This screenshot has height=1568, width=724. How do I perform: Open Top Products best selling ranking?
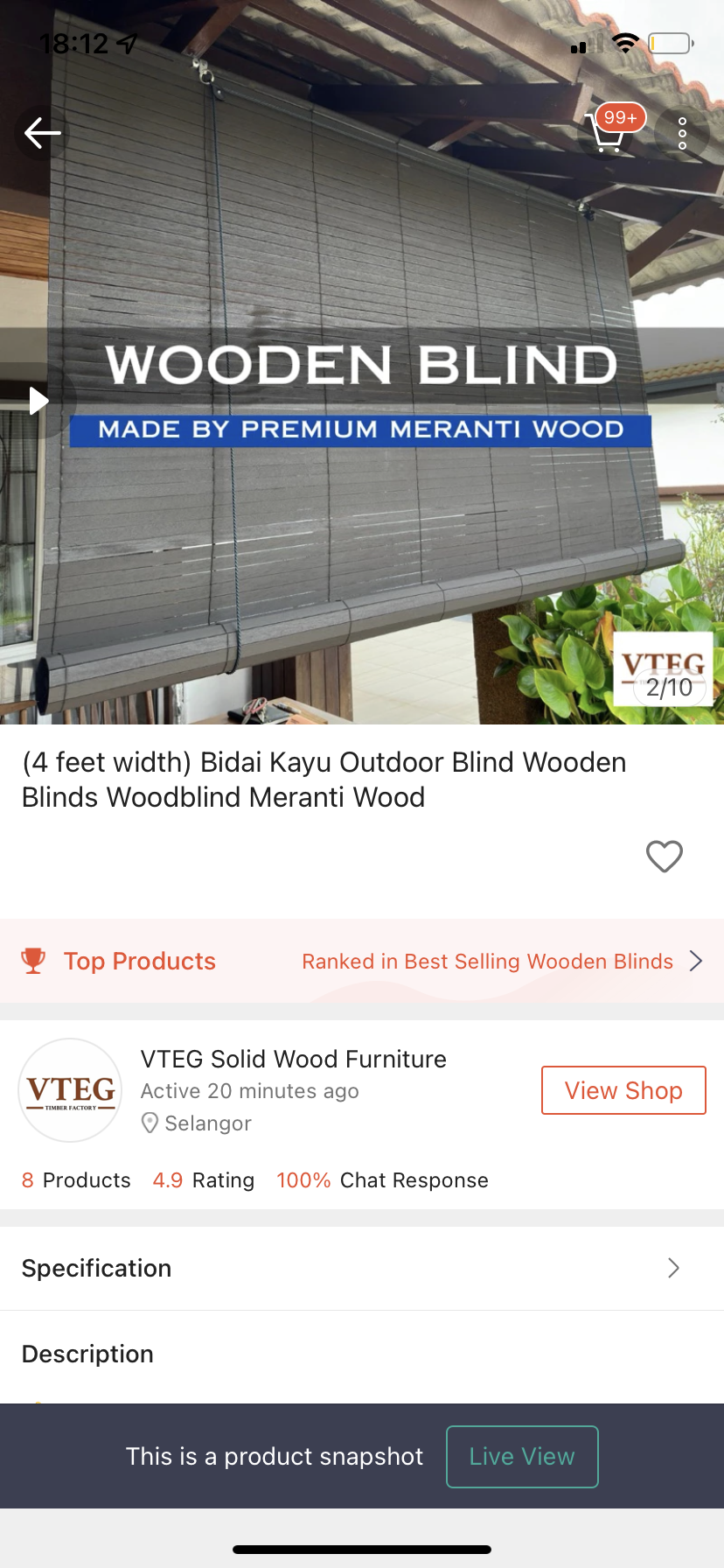tap(362, 961)
